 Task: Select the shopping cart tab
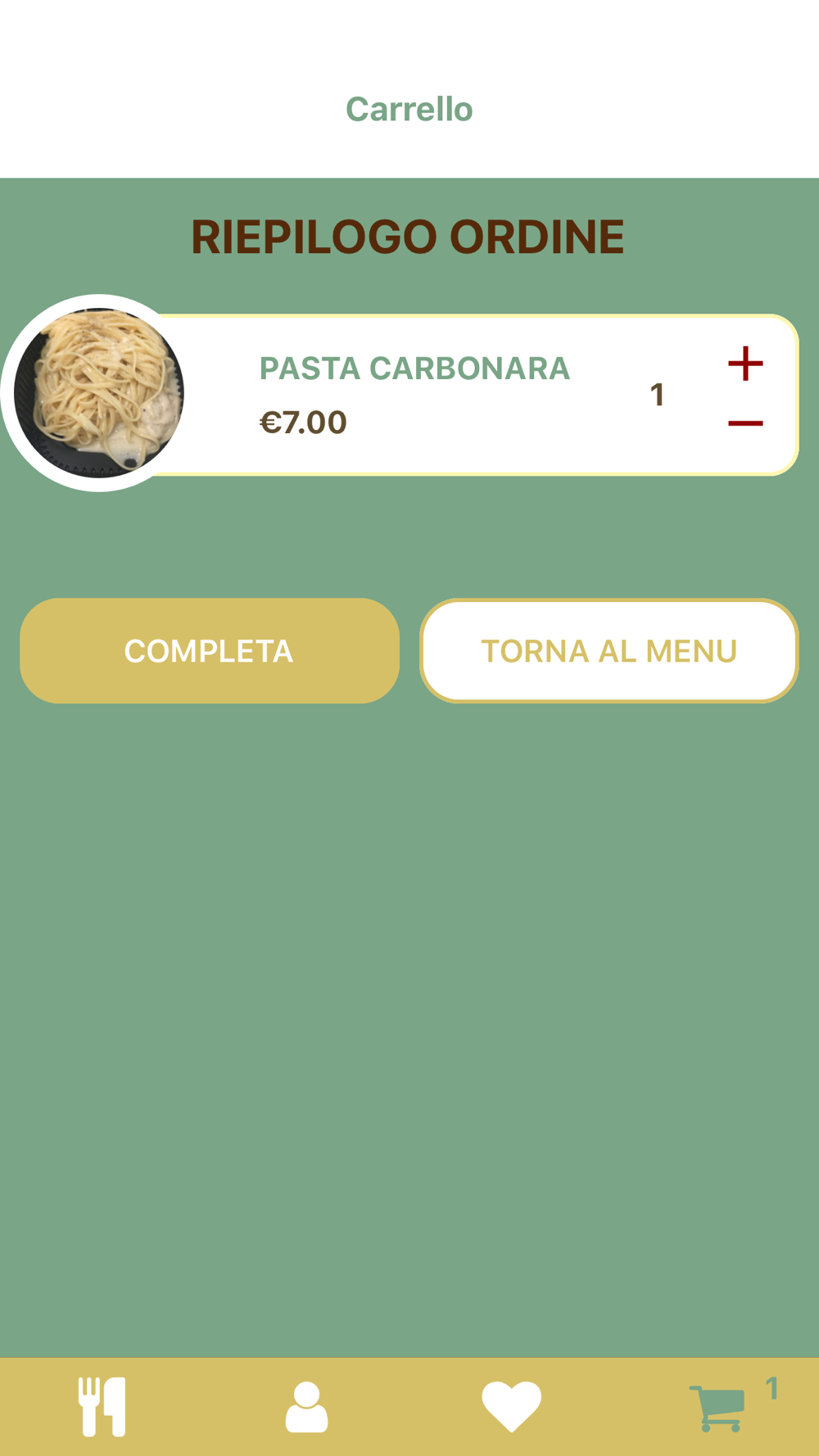tap(718, 1408)
